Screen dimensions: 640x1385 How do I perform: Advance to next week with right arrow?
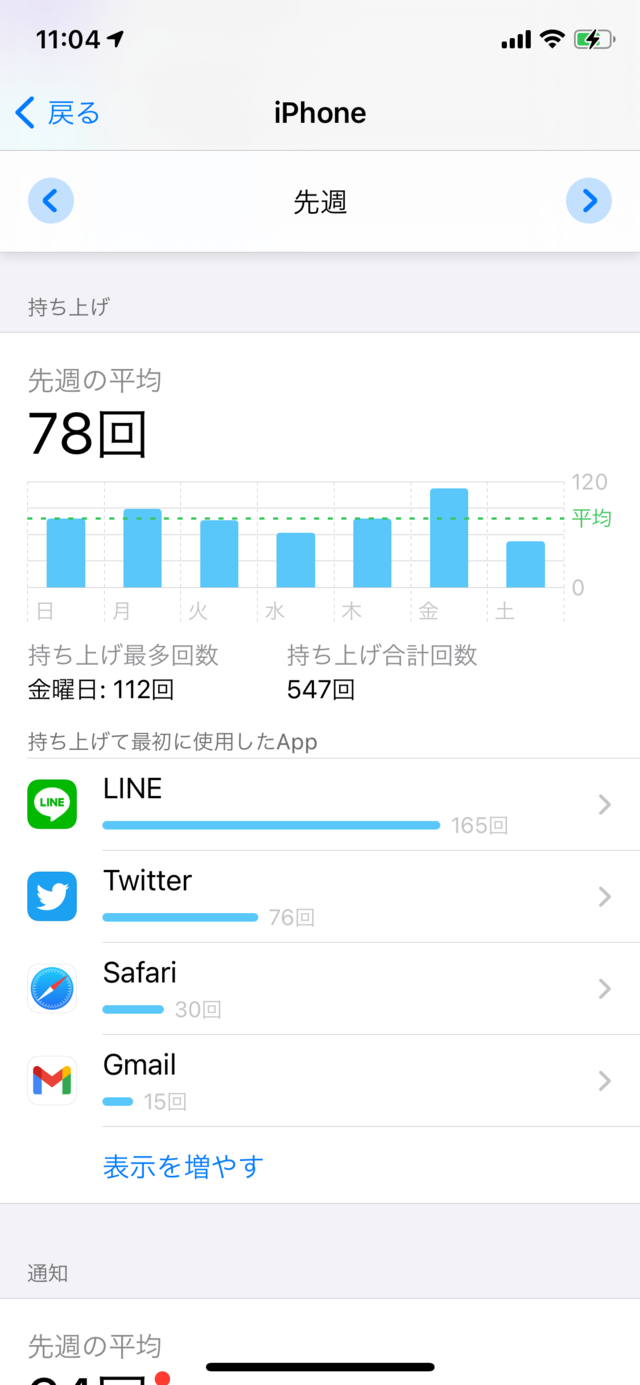[589, 202]
